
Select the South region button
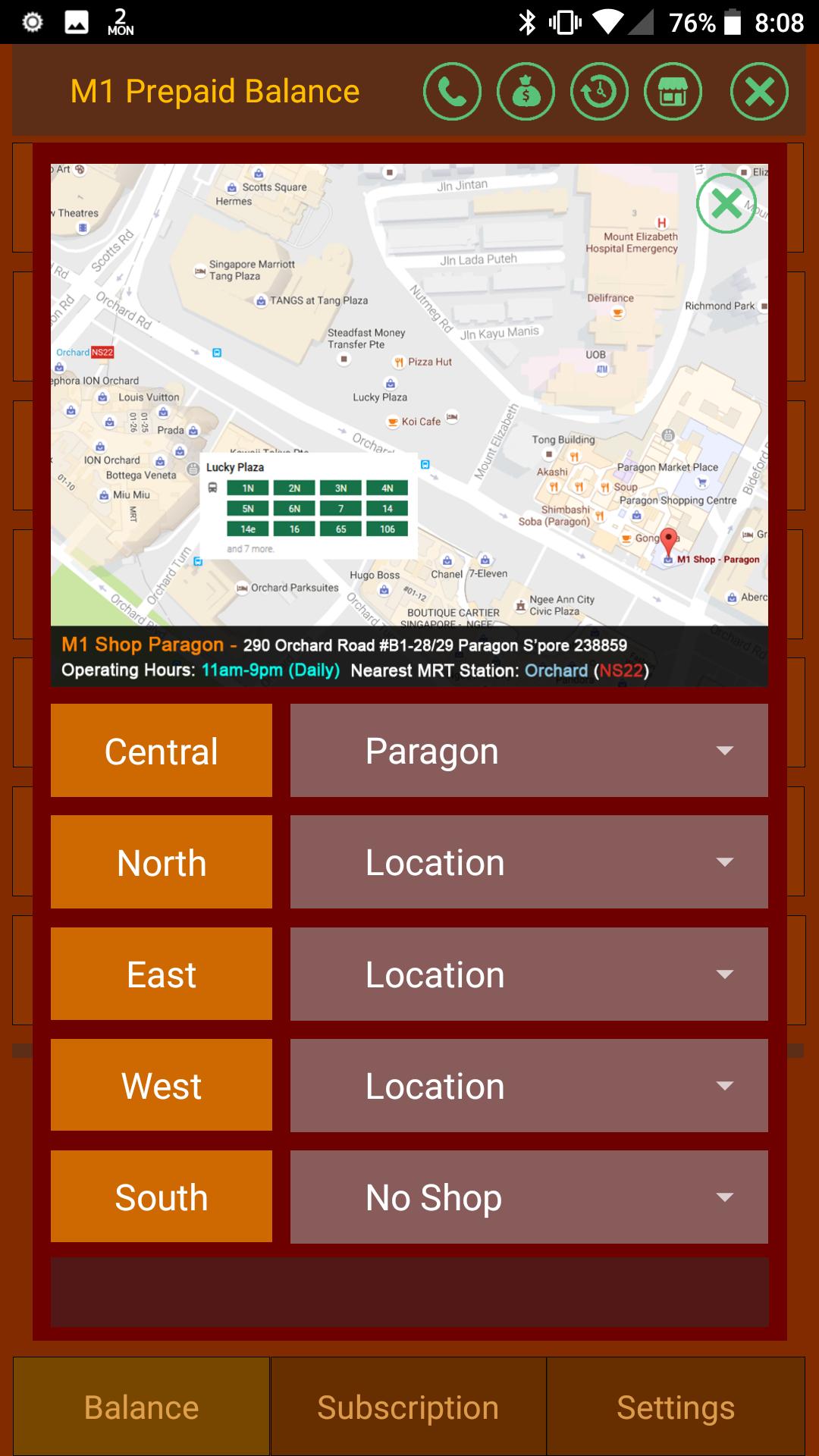(x=162, y=1197)
